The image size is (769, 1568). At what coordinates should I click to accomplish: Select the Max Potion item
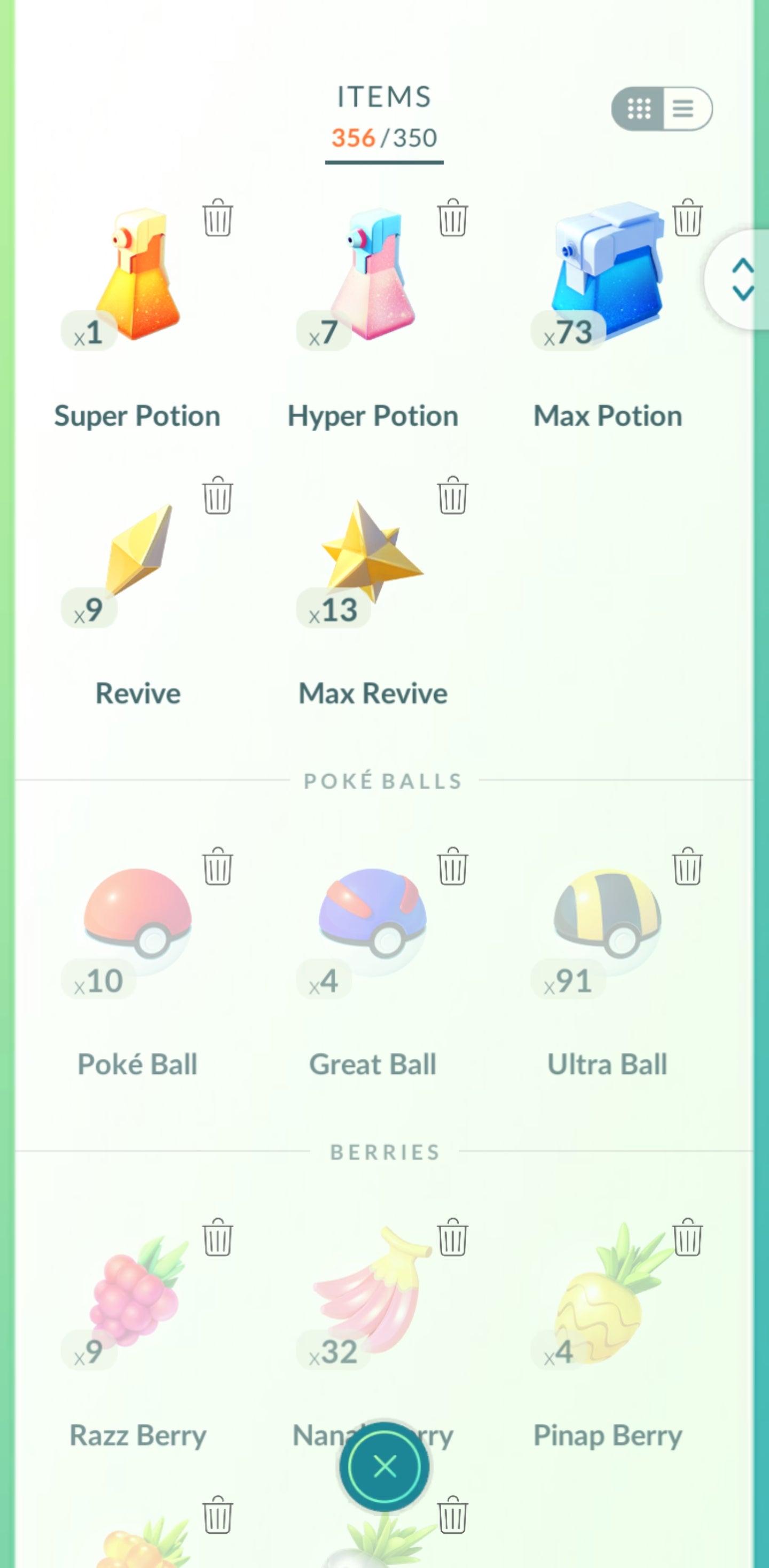click(x=607, y=274)
